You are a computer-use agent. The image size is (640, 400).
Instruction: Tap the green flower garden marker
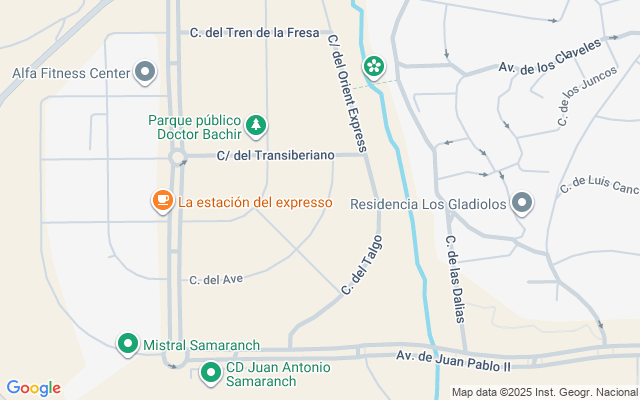pyautogui.click(x=374, y=67)
